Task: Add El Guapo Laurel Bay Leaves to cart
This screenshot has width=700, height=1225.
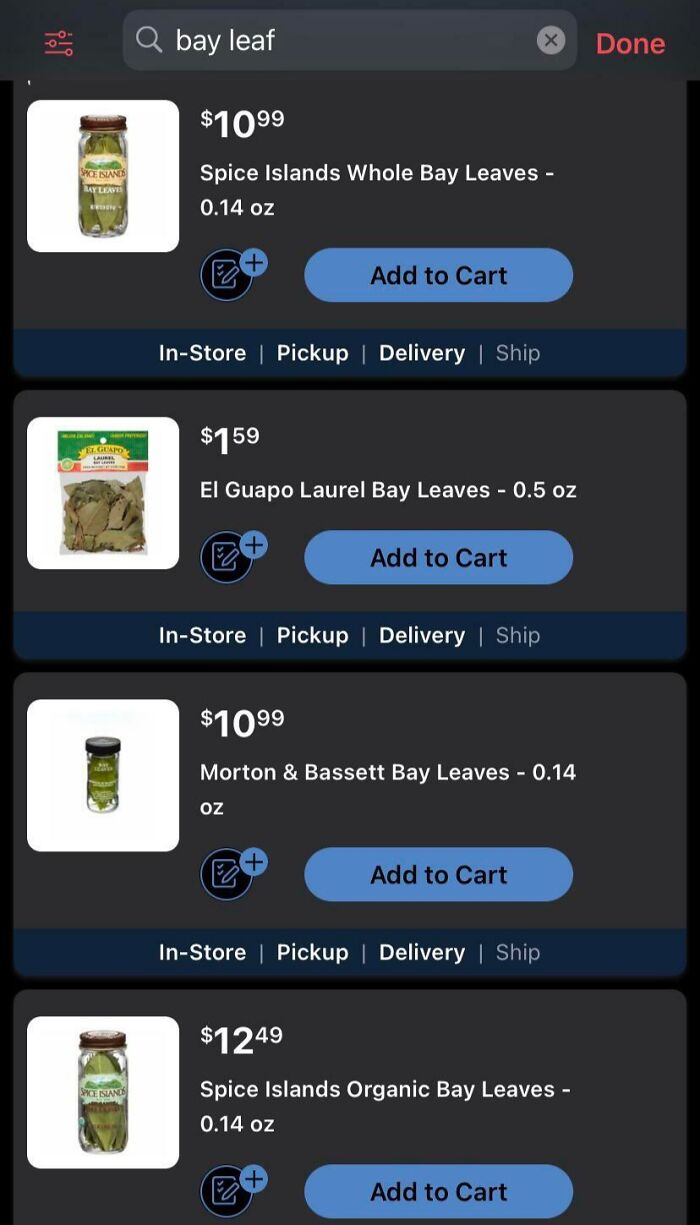Action: pyautogui.click(x=438, y=557)
